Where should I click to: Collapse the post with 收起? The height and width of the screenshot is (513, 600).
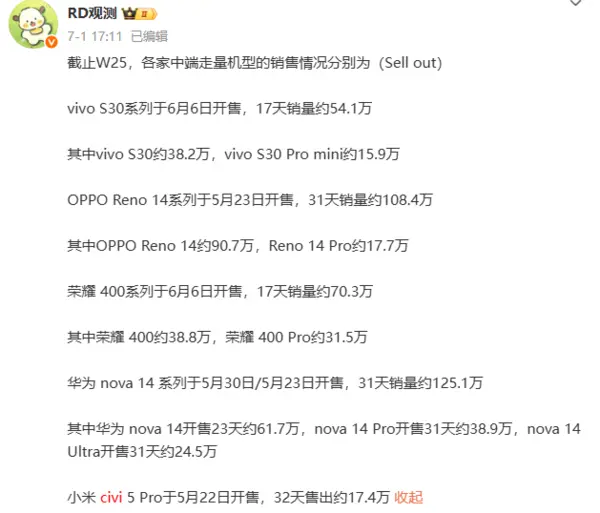tap(409, 496)
